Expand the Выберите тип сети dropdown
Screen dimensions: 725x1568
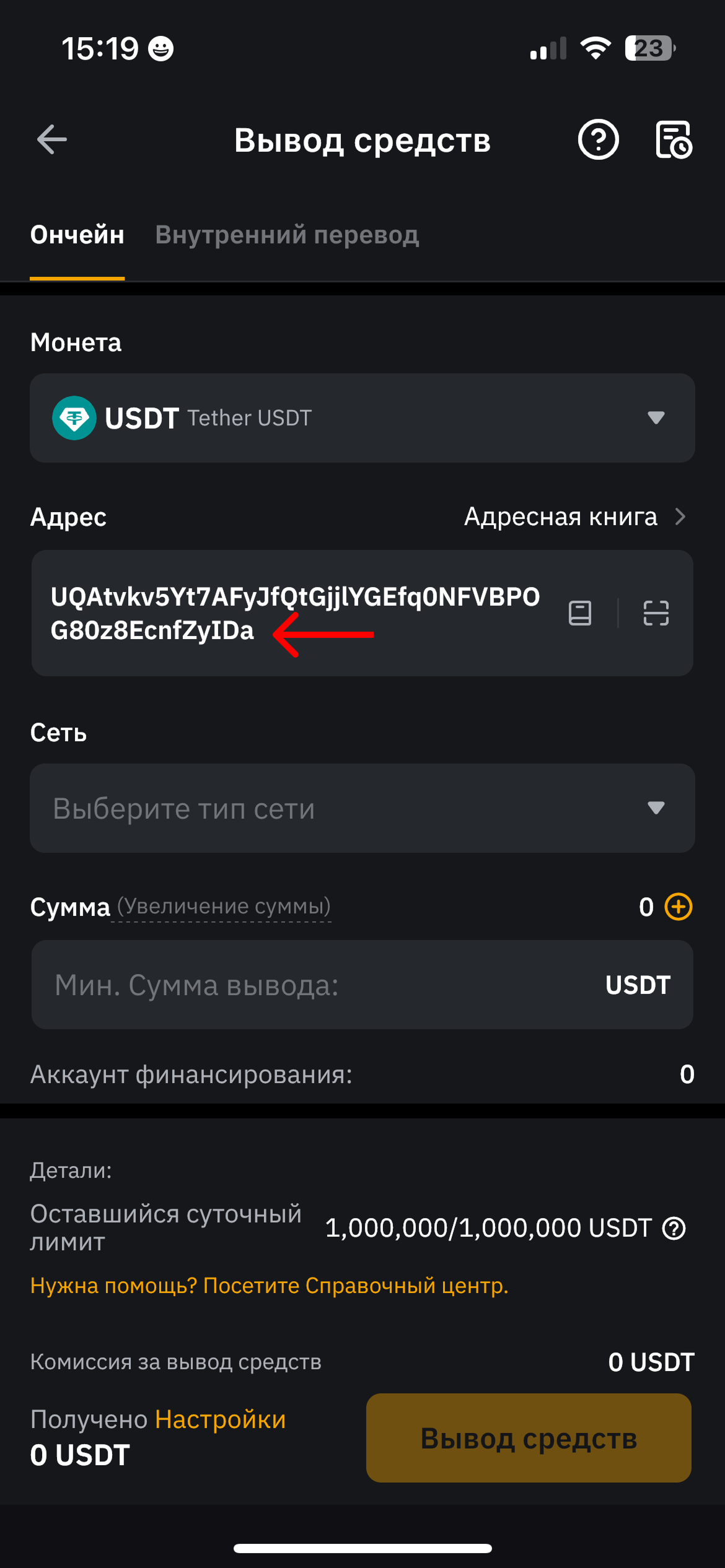pyautogui.click(x=362, y=808)
